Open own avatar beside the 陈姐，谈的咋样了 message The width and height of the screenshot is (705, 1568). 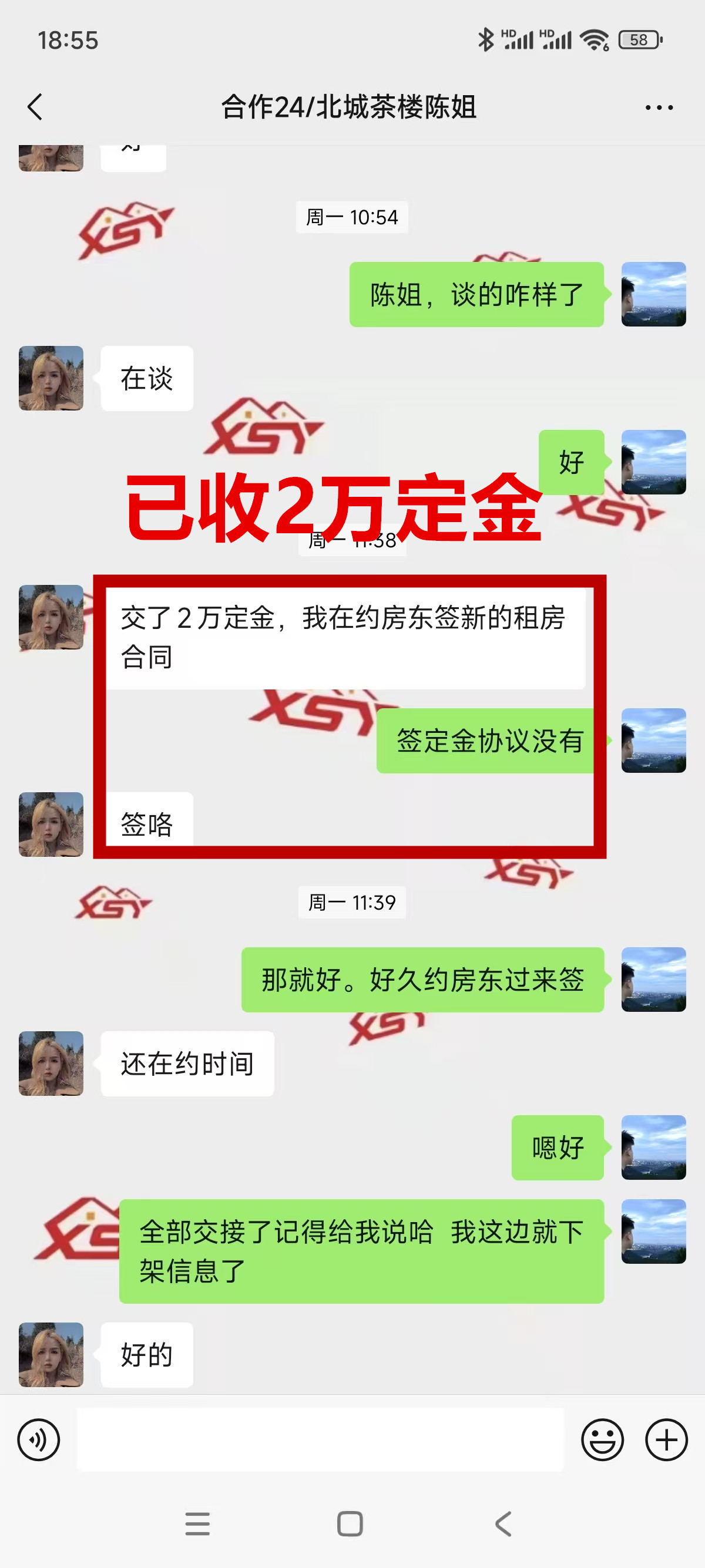[653, 294]
